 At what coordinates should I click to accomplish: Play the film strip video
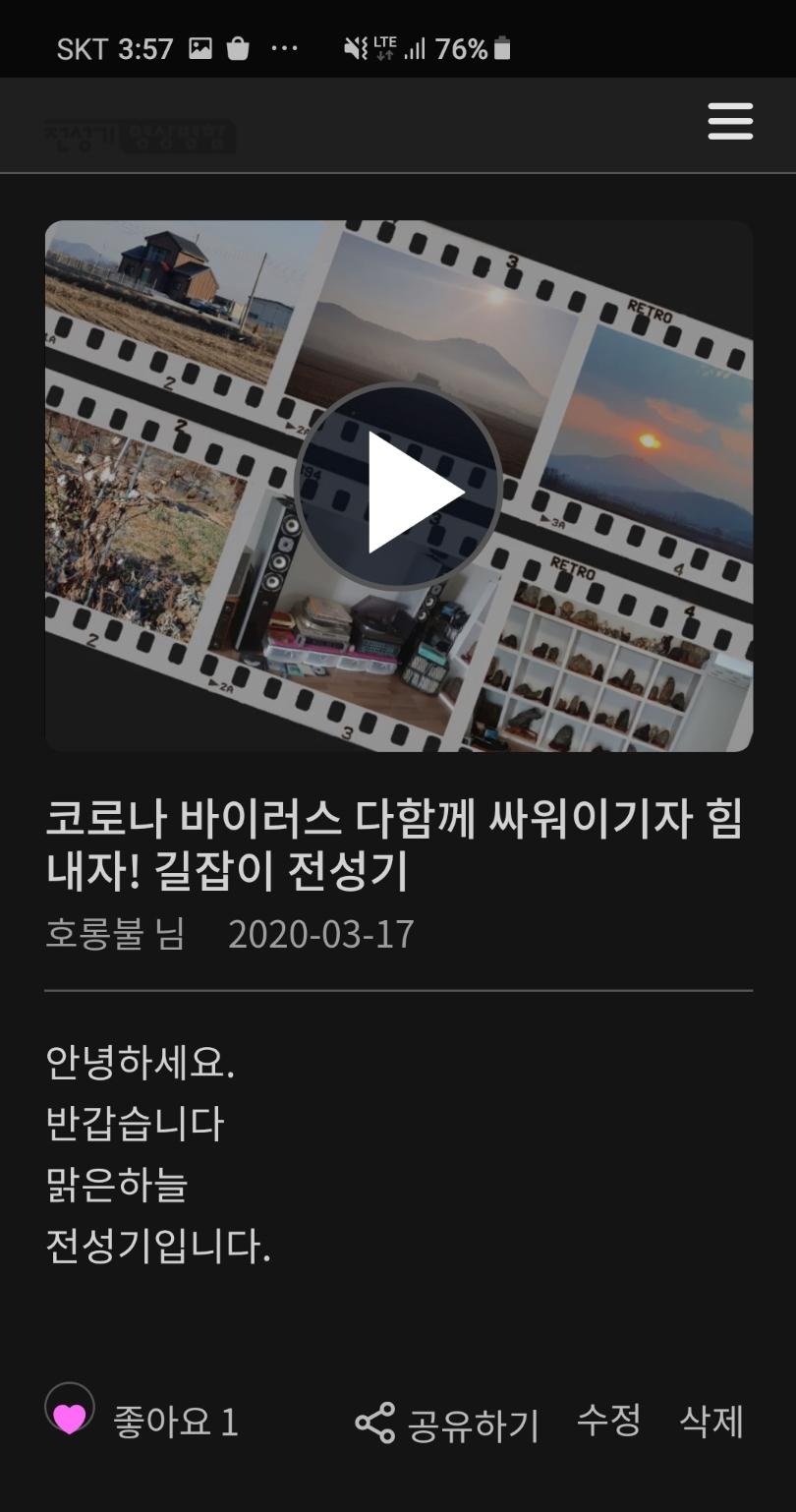click(x=399, y=488)
